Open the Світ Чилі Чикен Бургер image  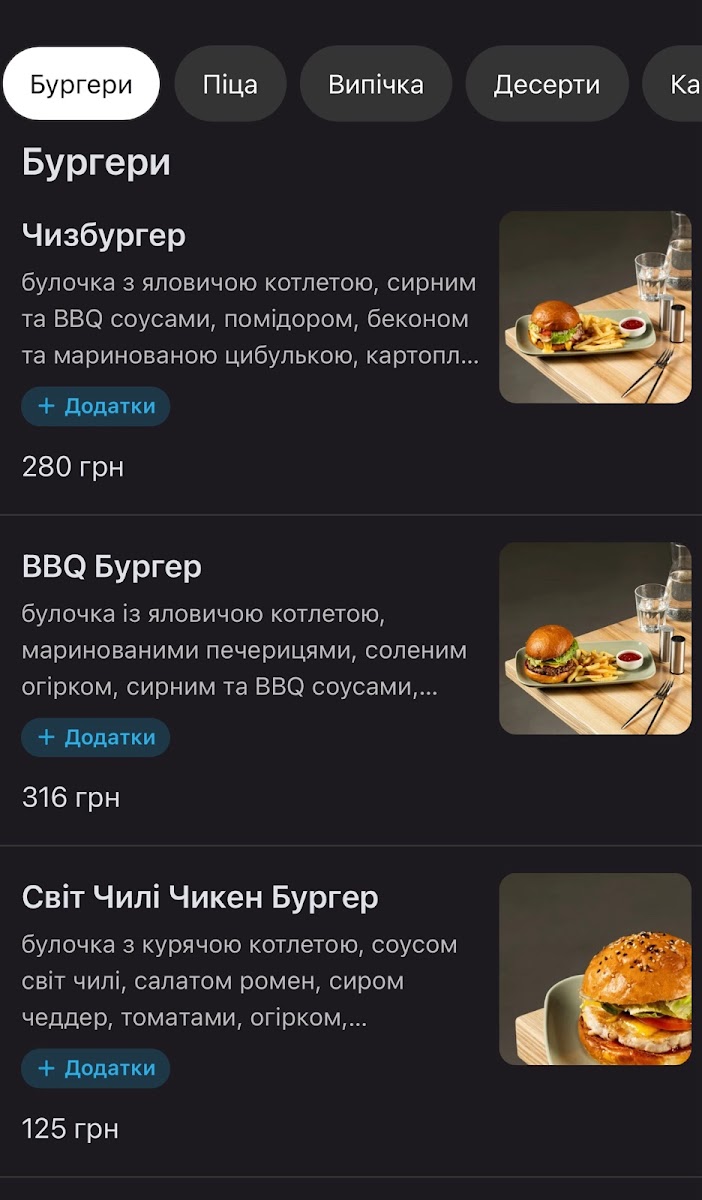[x=595, y=969]
